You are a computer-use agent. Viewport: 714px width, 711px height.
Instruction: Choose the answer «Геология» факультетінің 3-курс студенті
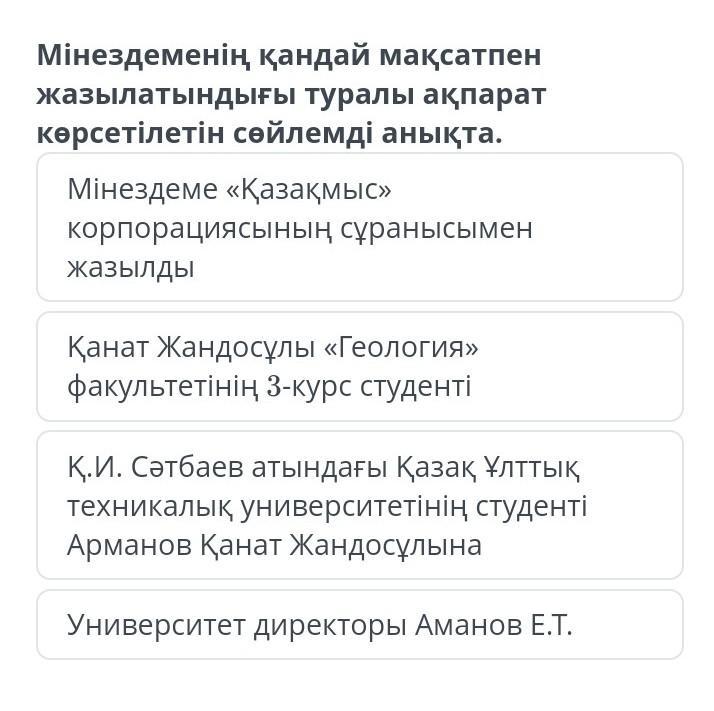coord(359,366)
